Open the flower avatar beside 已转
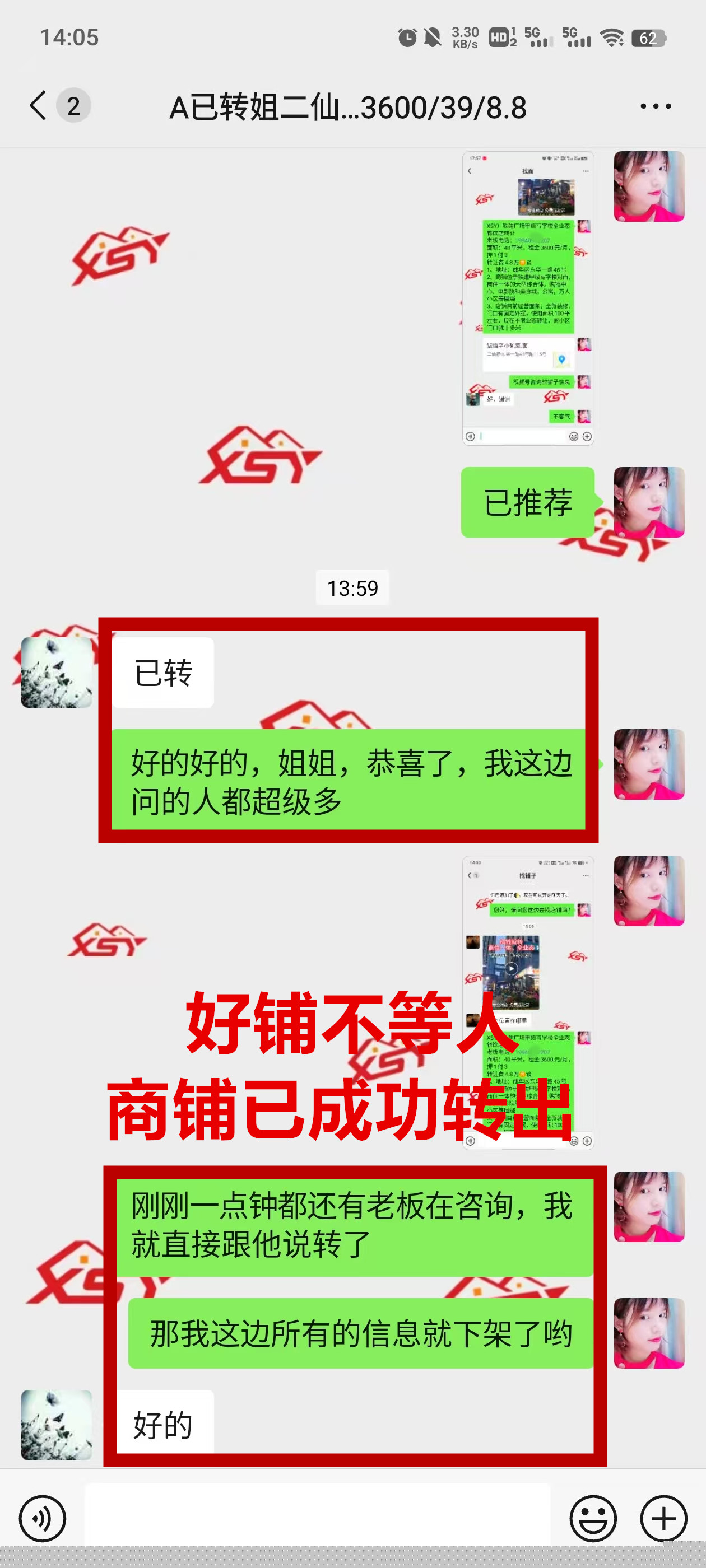 click(57, 672)
